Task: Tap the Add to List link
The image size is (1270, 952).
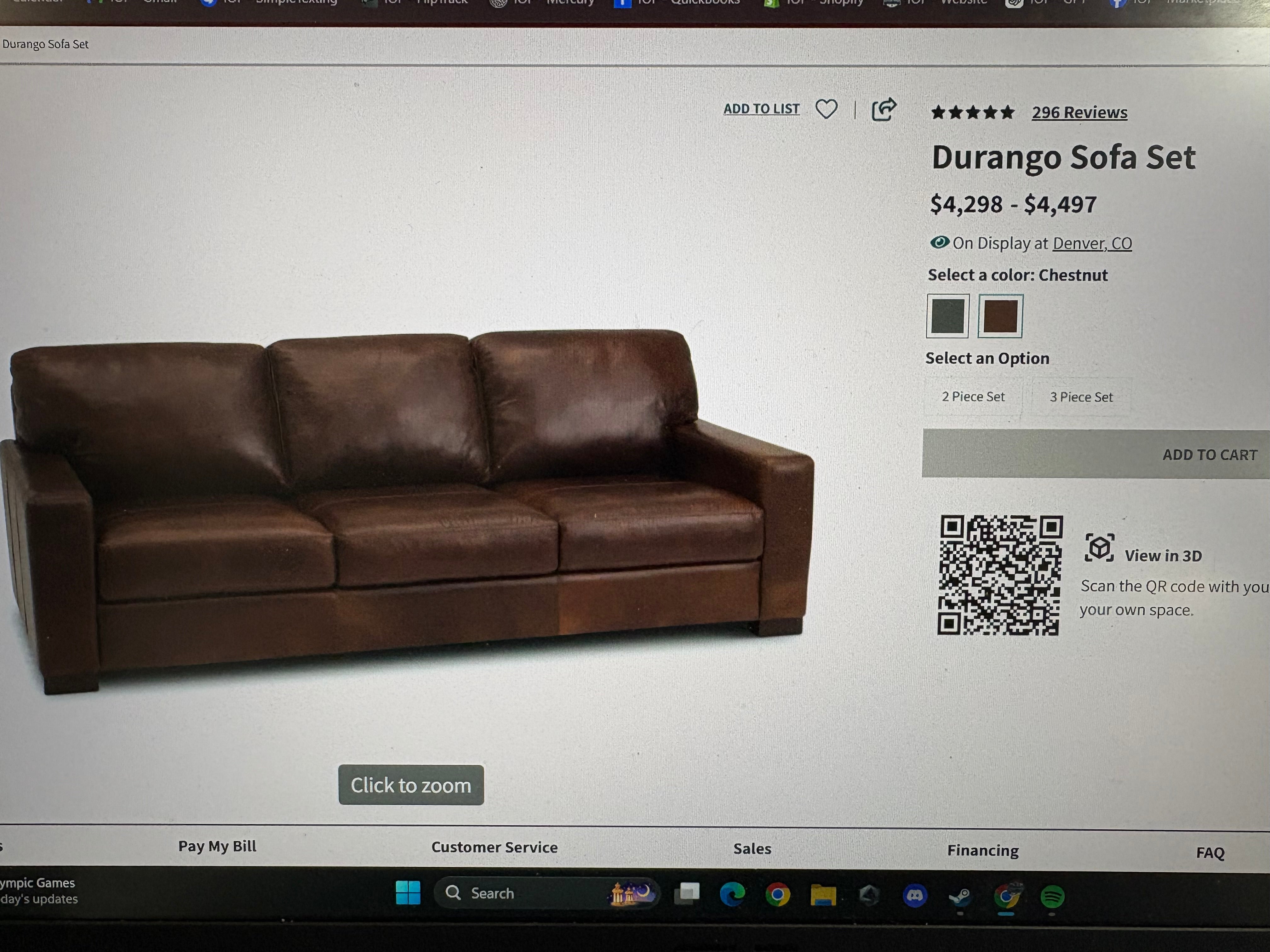Action: point(761,109)
